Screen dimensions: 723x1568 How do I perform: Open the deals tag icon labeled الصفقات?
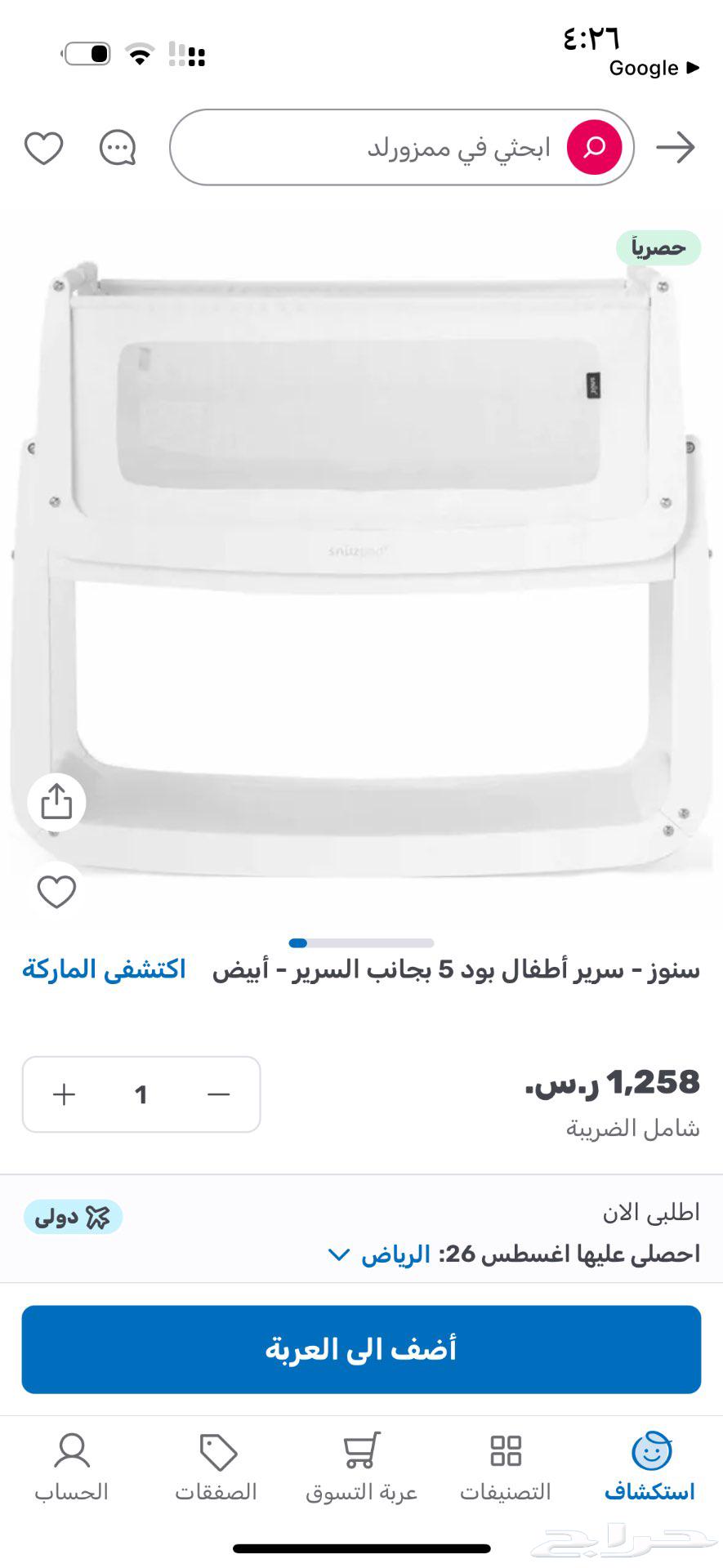coord(216,1468)
